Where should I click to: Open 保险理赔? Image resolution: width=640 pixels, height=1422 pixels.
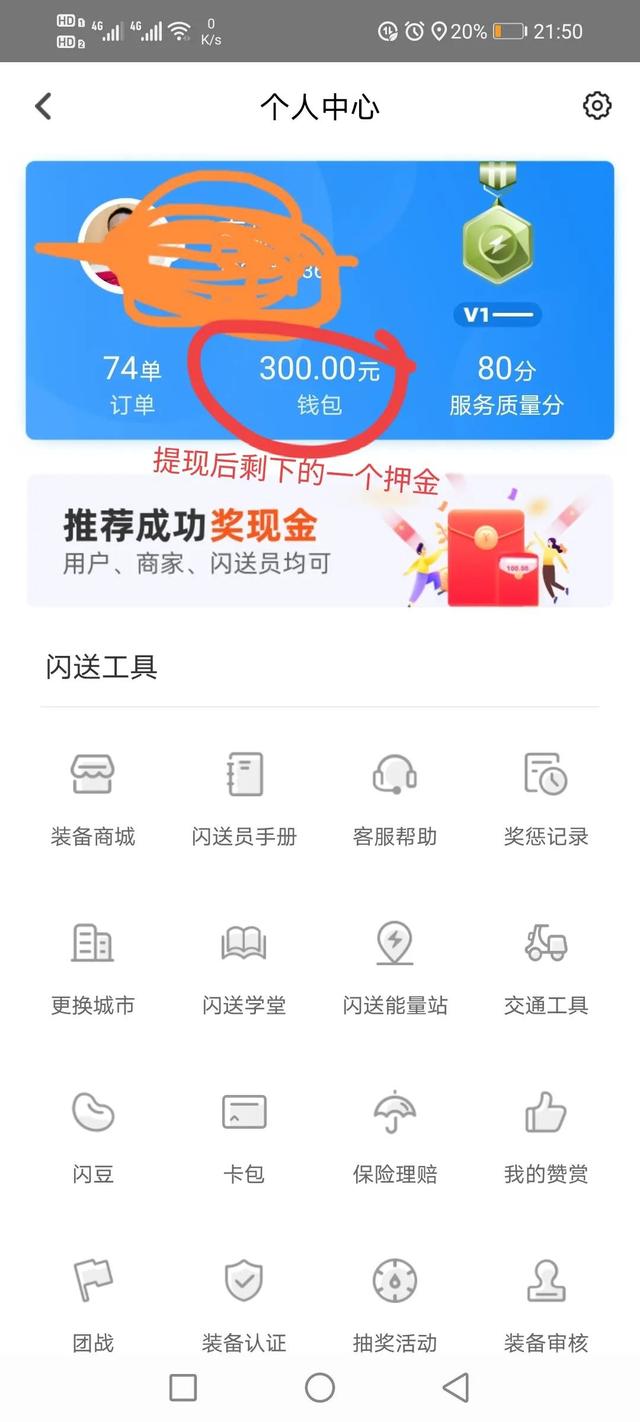(x=395, y=1137)
